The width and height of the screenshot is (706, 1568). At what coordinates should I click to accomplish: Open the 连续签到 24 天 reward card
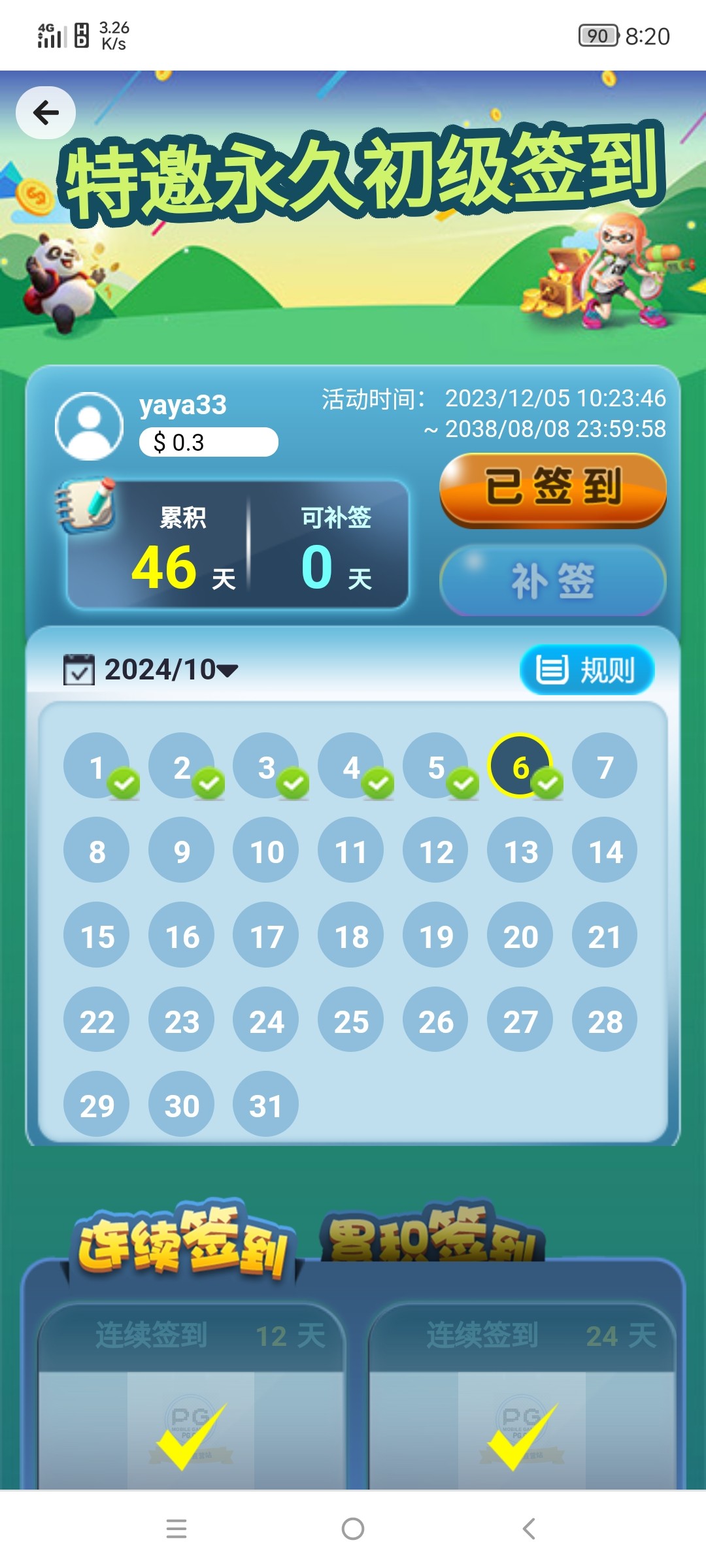(522, 1398)
